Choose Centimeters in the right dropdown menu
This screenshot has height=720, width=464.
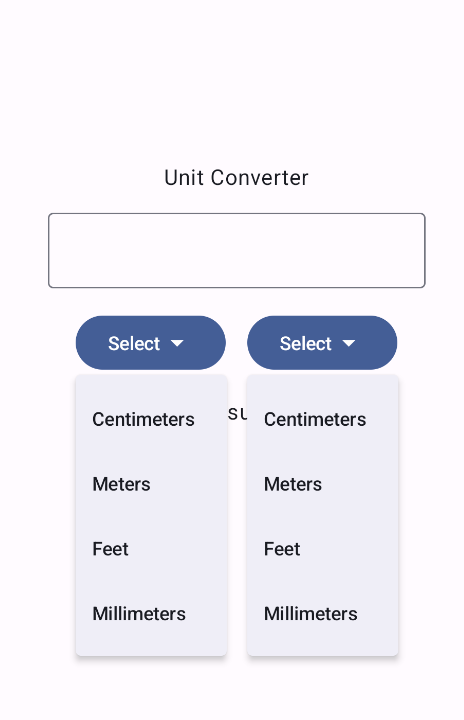[x=323, y=419]
